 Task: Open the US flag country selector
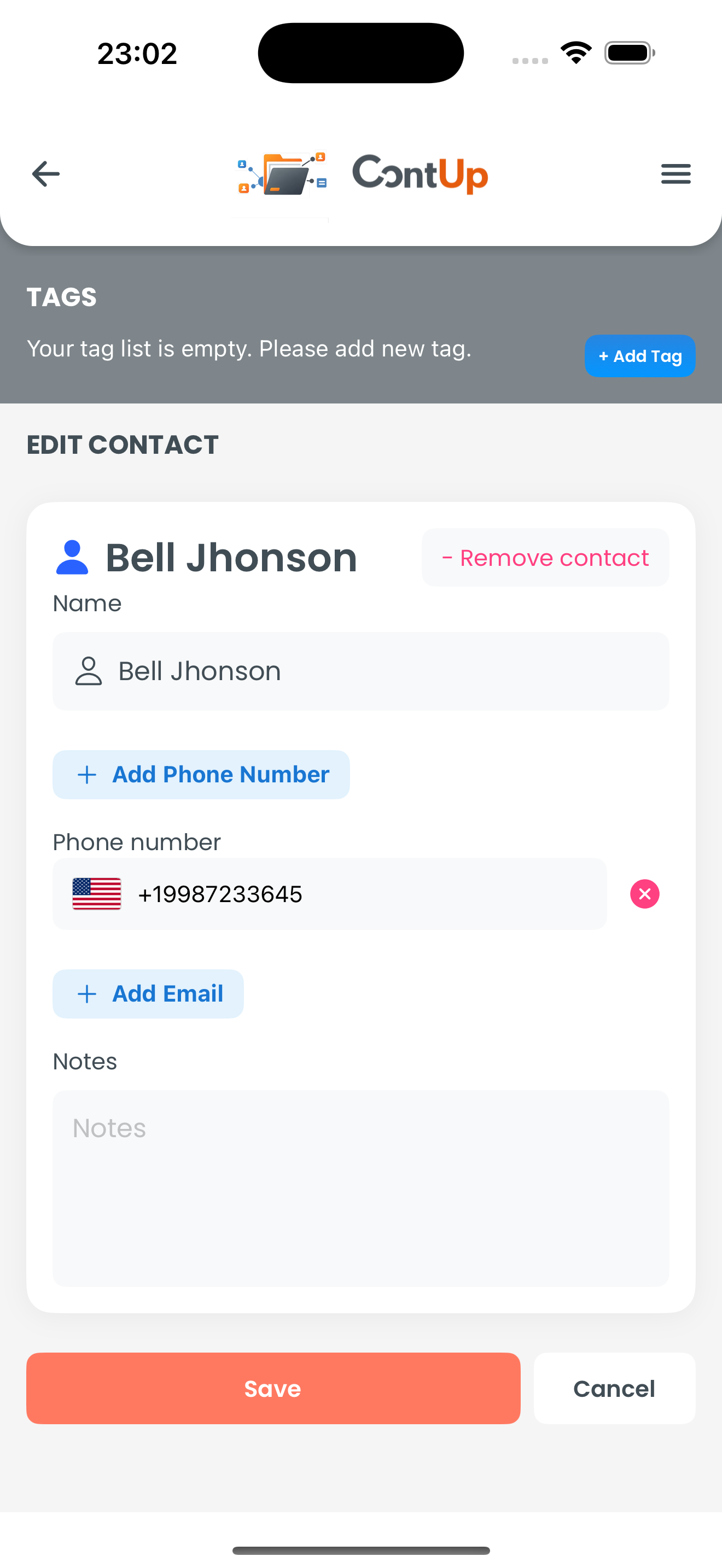(x=97, y=893)
